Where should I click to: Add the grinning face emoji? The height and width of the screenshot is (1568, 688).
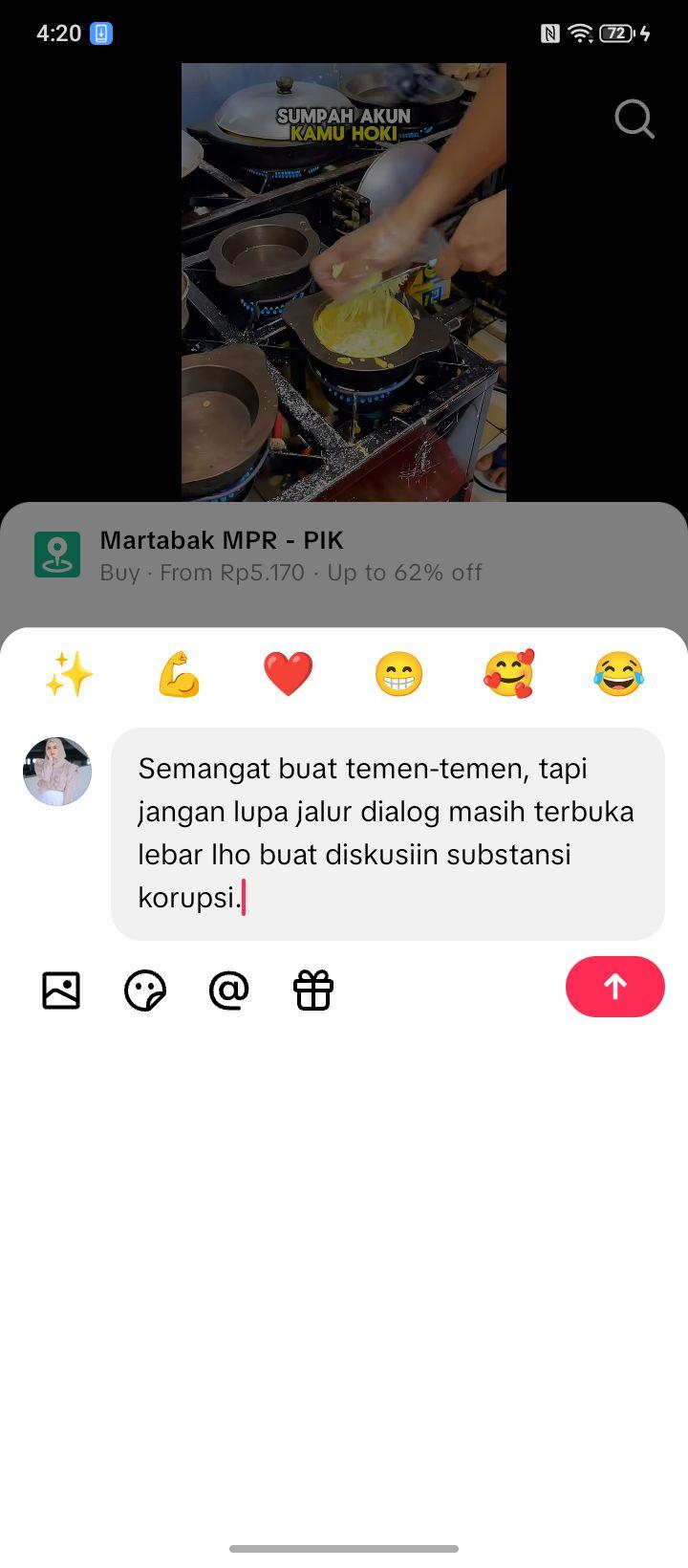pos(398,674)
